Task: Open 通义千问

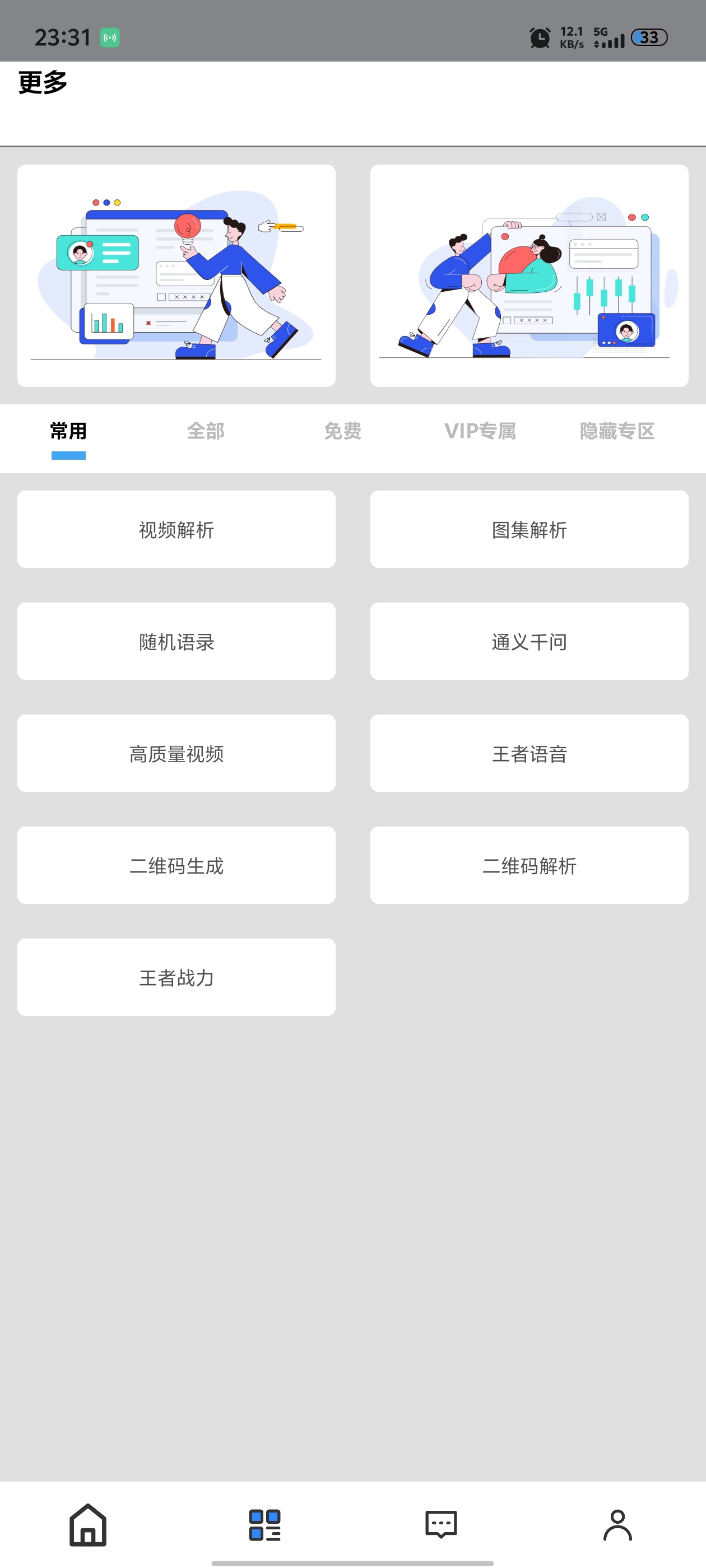Action: tap(529, 641)
